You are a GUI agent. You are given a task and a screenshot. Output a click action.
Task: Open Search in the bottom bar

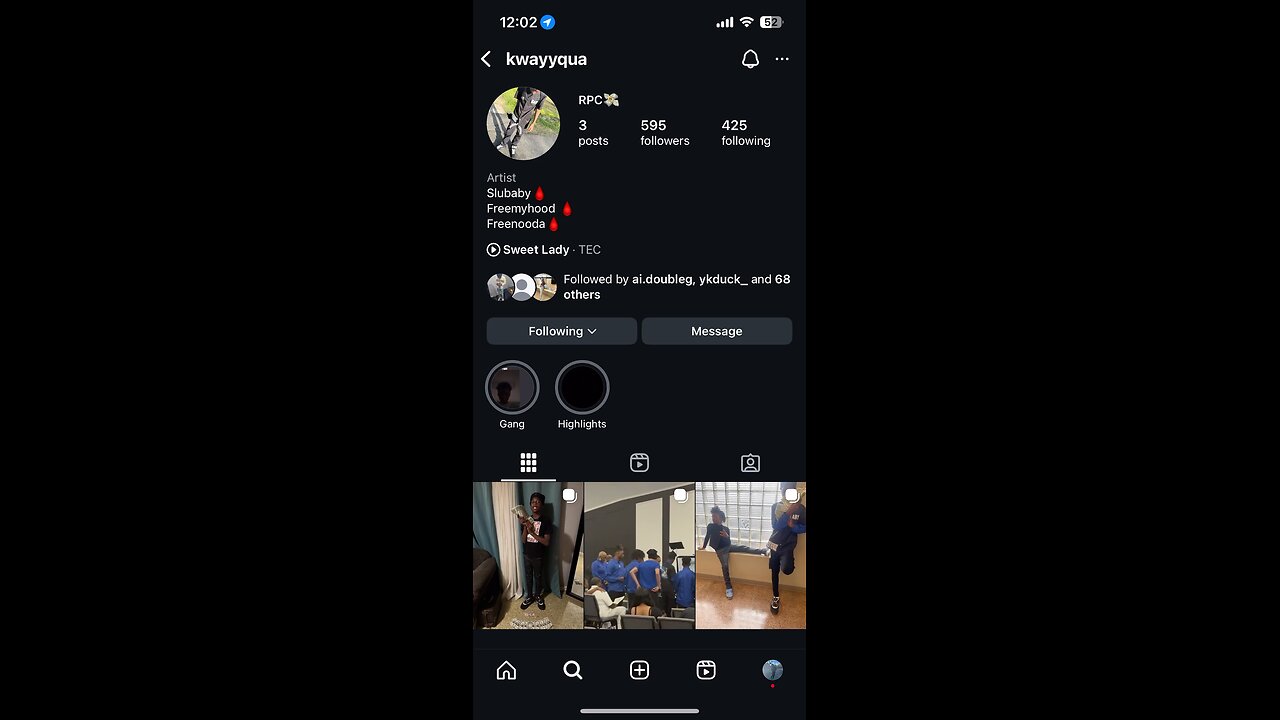pyautogui.click(x=572, y=670)
